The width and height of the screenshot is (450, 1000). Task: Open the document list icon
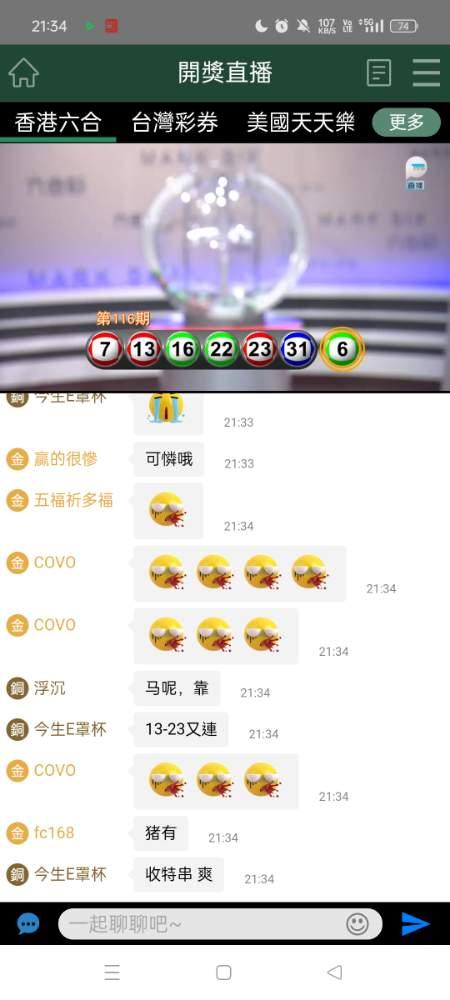coord(379,73)
